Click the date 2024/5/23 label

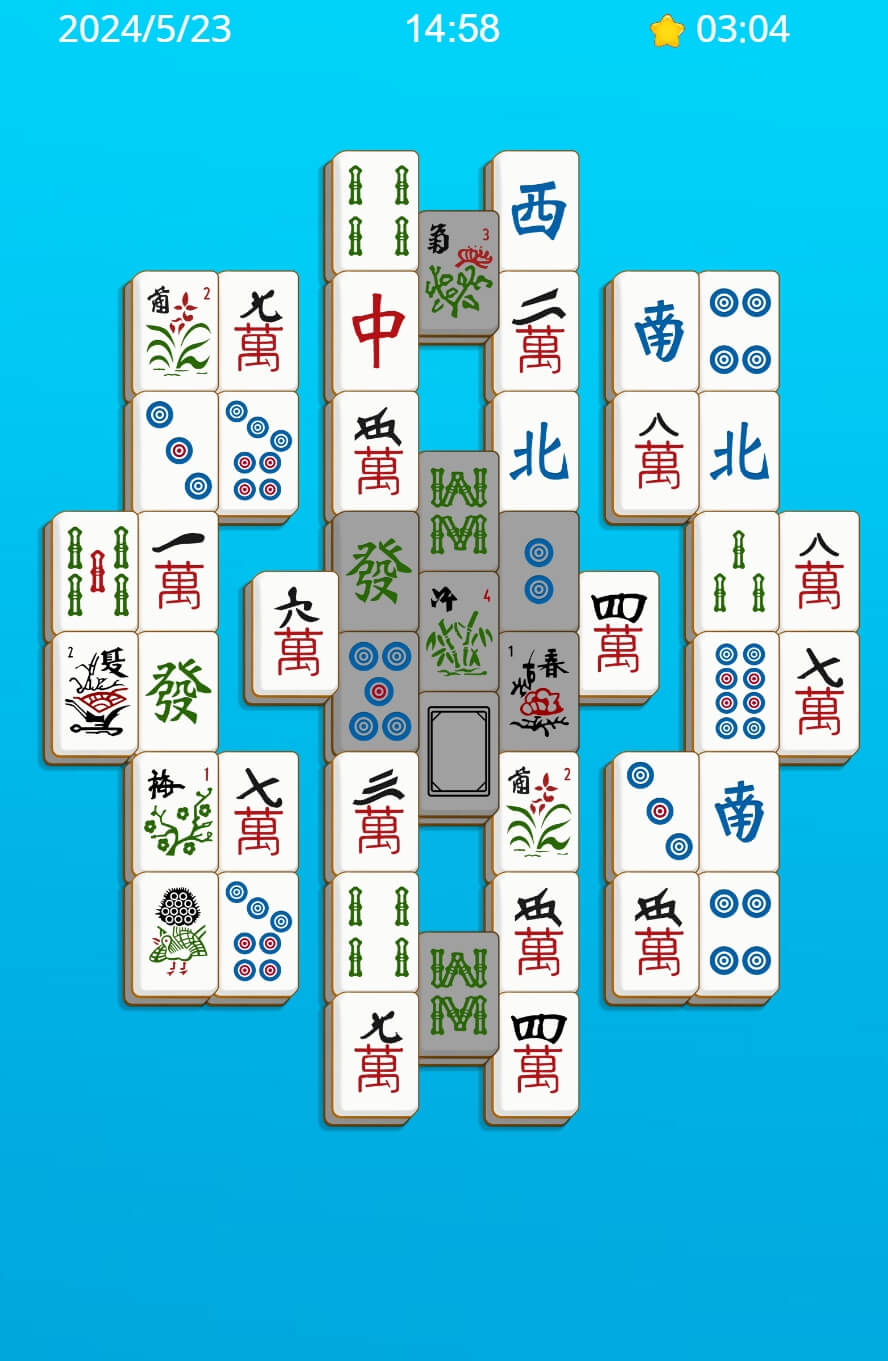[145, 30]
